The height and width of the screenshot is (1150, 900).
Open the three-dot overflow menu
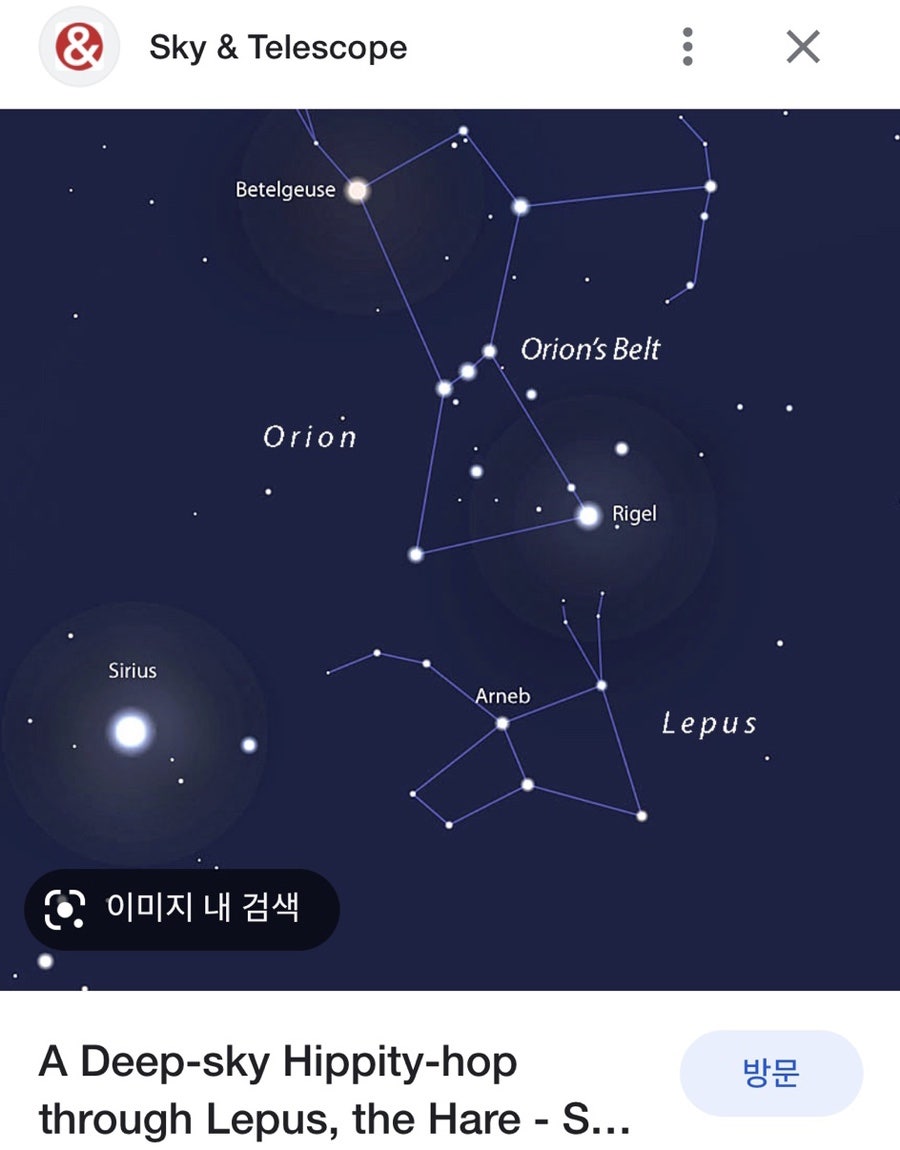pos(687,47)
